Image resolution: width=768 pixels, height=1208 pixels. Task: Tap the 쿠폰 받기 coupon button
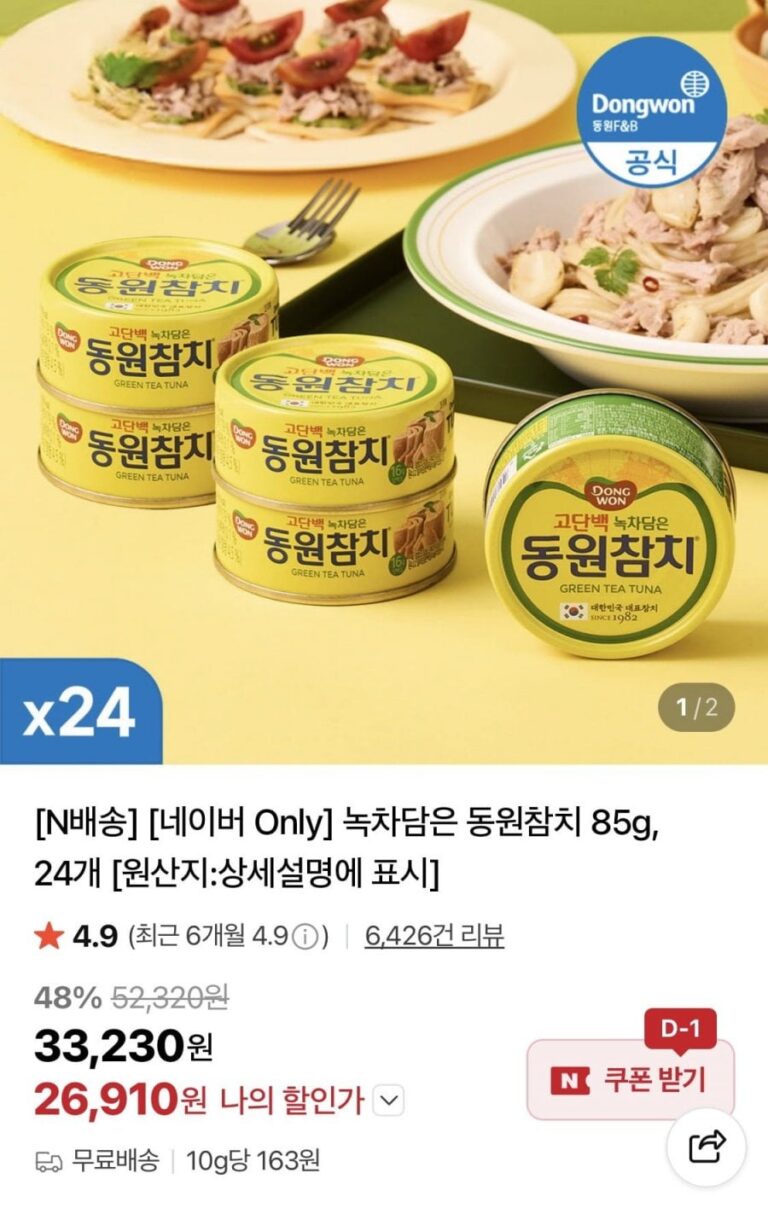630,1080
